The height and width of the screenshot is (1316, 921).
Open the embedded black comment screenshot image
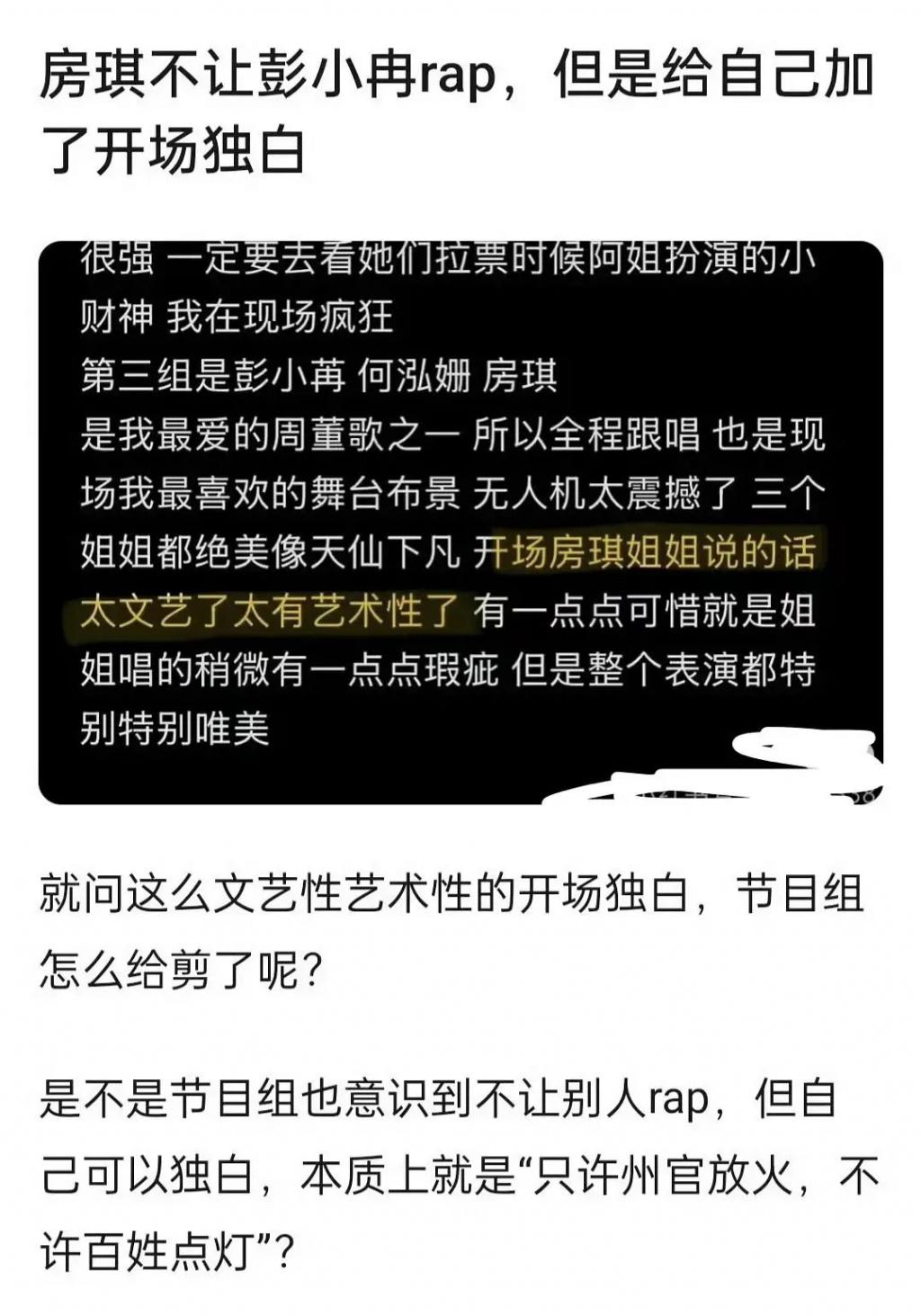[460, 522]
